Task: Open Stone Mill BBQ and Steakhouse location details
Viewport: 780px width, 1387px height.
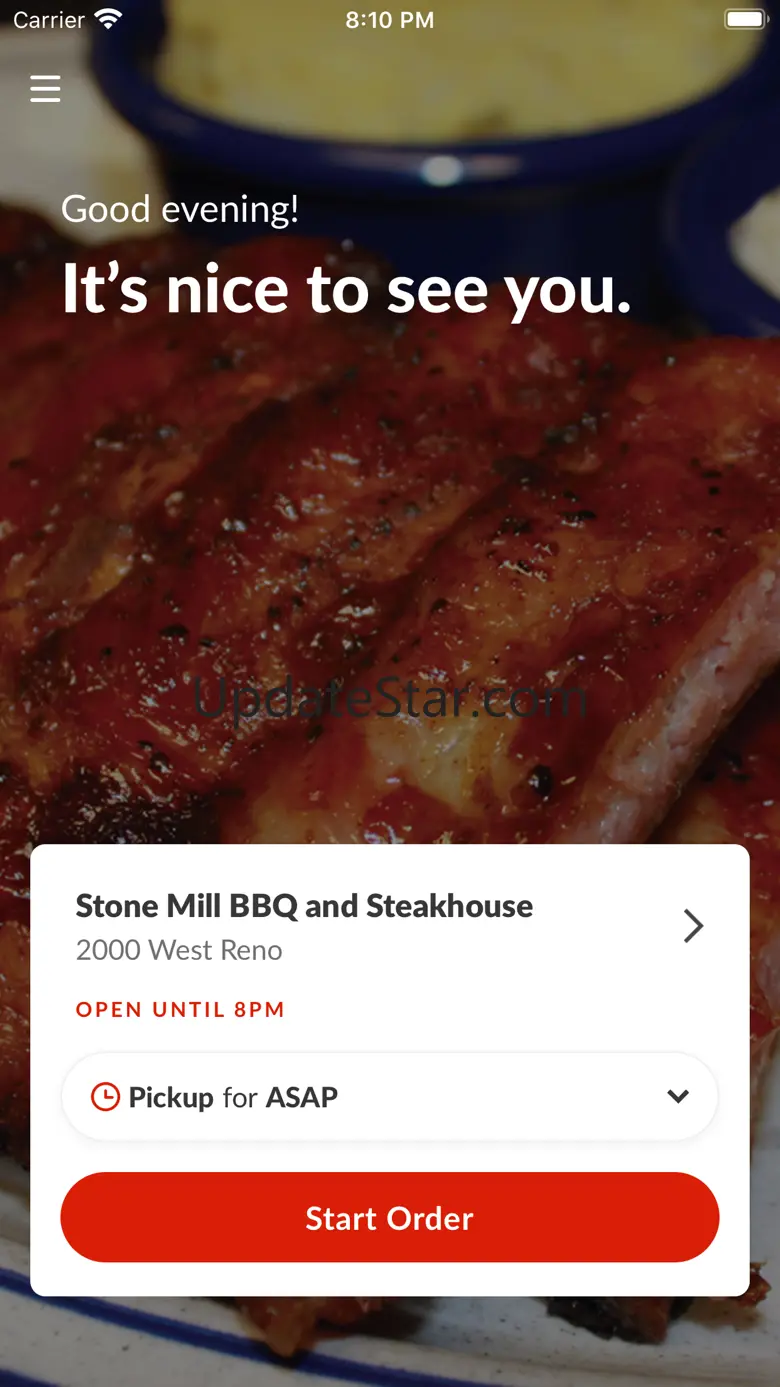Action: pyautogui.click(x=390, y=926)
